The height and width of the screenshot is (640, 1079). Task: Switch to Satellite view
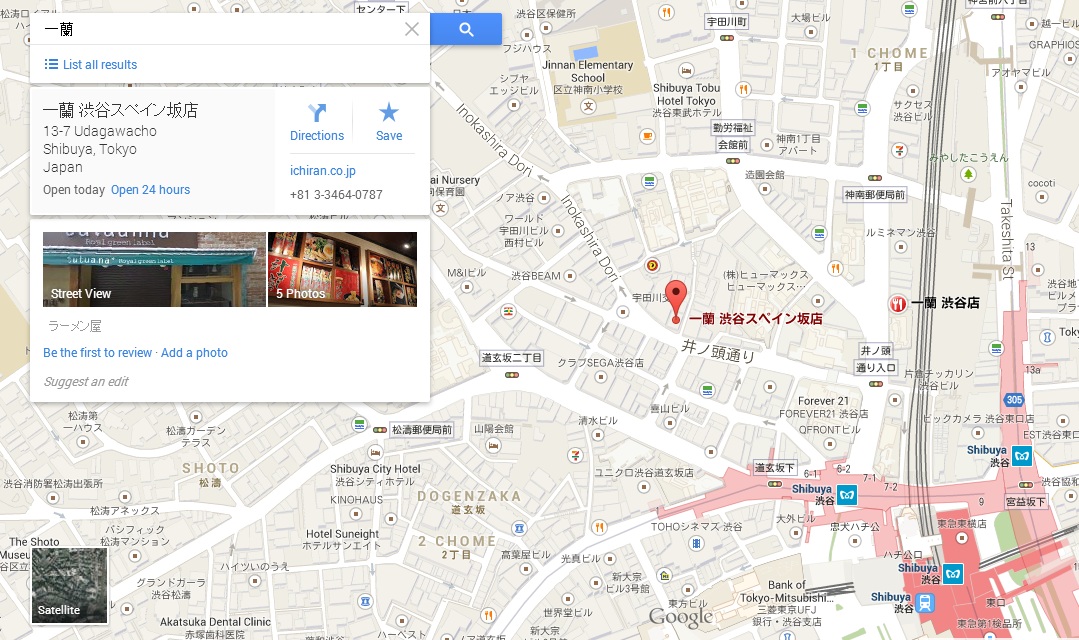point(69,585)
